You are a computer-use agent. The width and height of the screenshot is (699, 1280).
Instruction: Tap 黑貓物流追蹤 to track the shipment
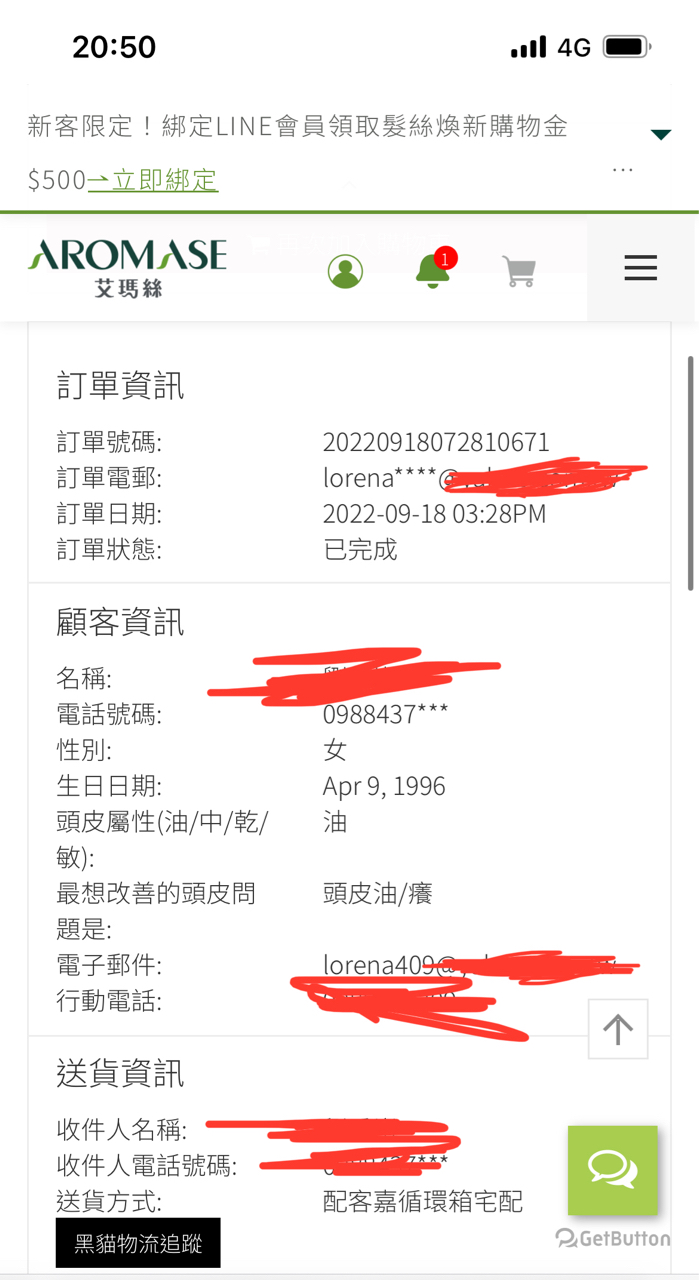(138, 1243)
